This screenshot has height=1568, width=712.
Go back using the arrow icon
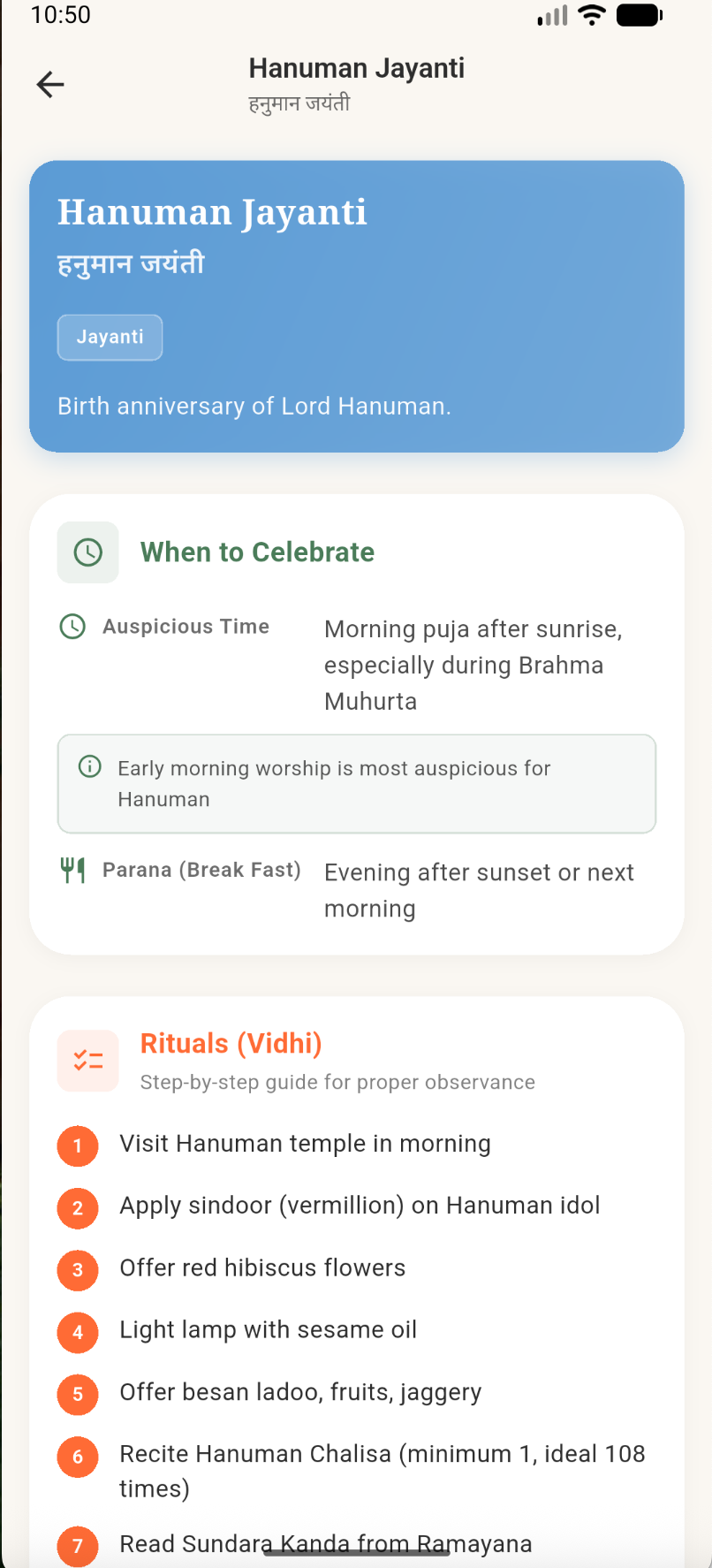[50, 85]
